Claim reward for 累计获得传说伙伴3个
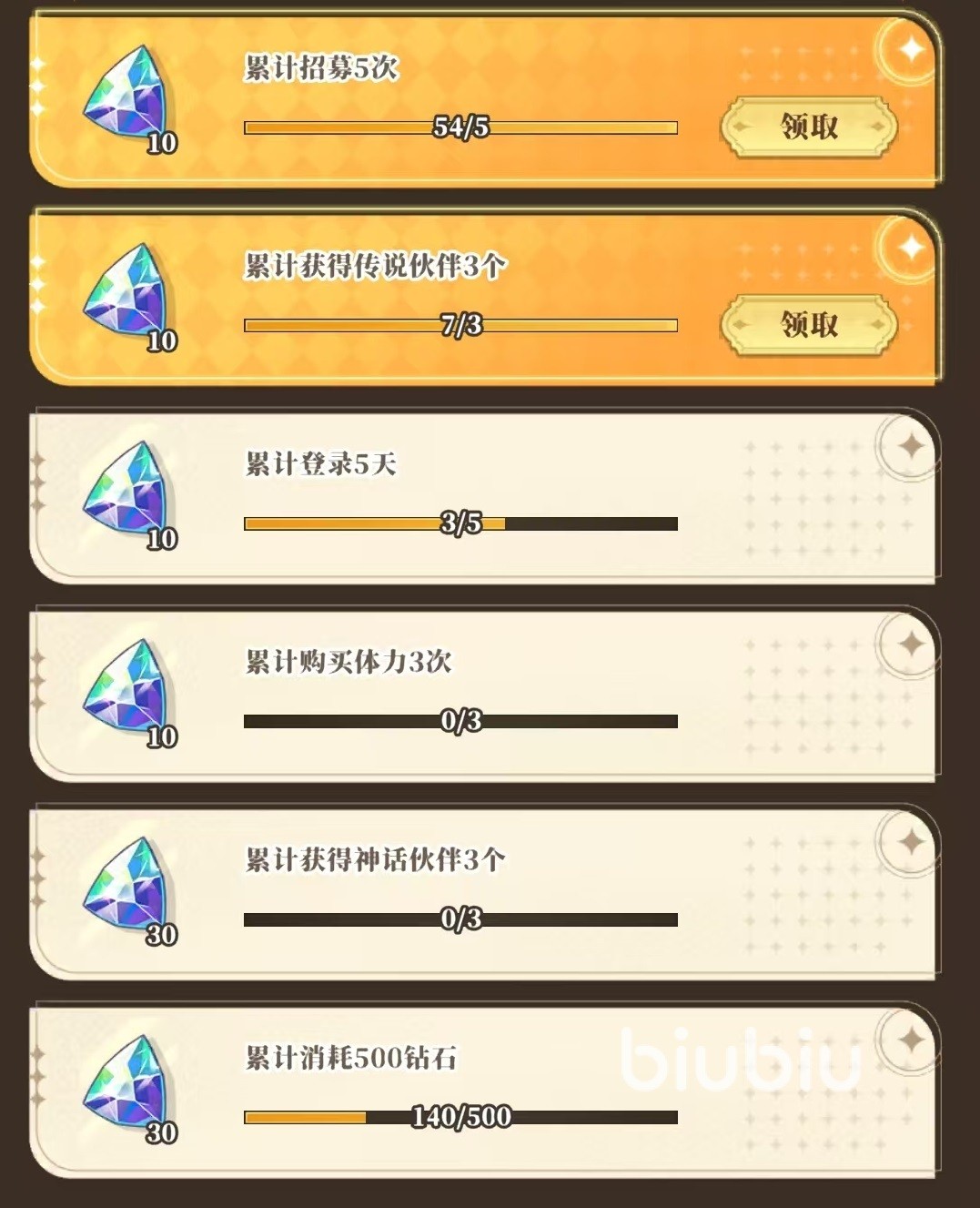Viewport: 980px width, 1208px height. tap(808, 324)
